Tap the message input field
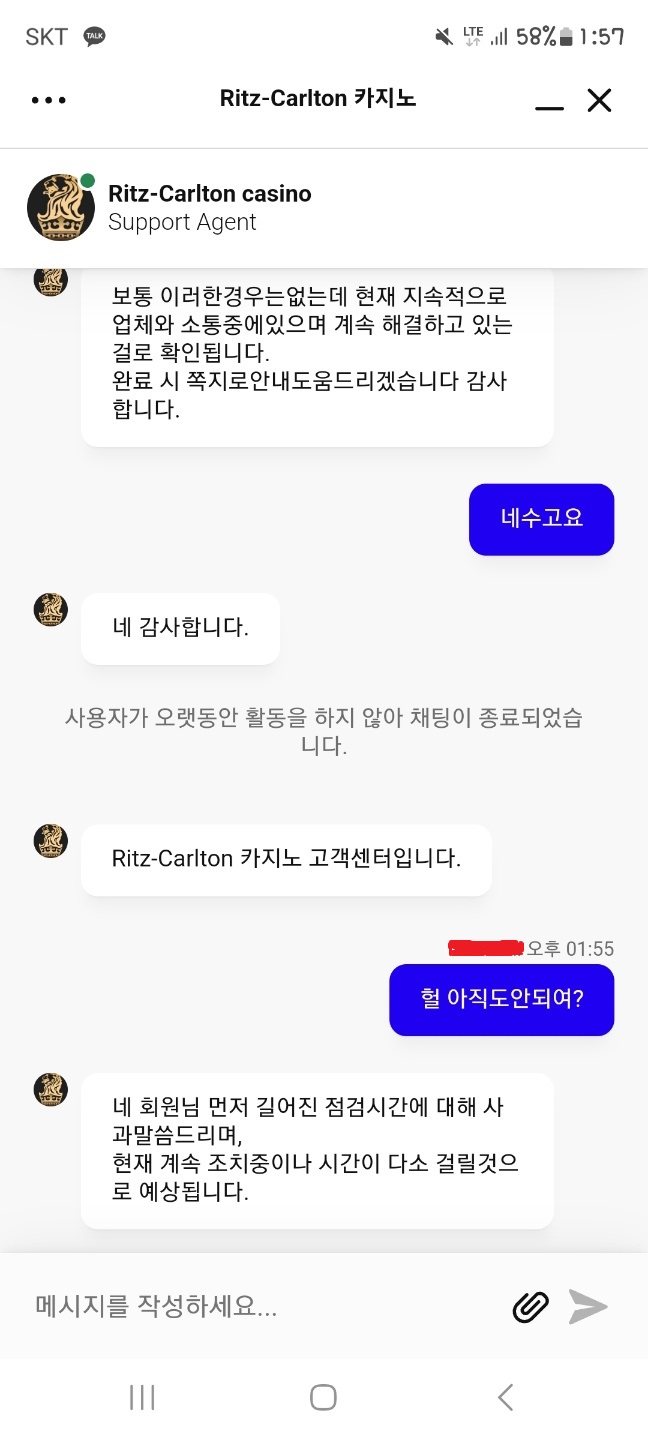Viewport: 648px width, 1440px height. [x=265, y=1306]
